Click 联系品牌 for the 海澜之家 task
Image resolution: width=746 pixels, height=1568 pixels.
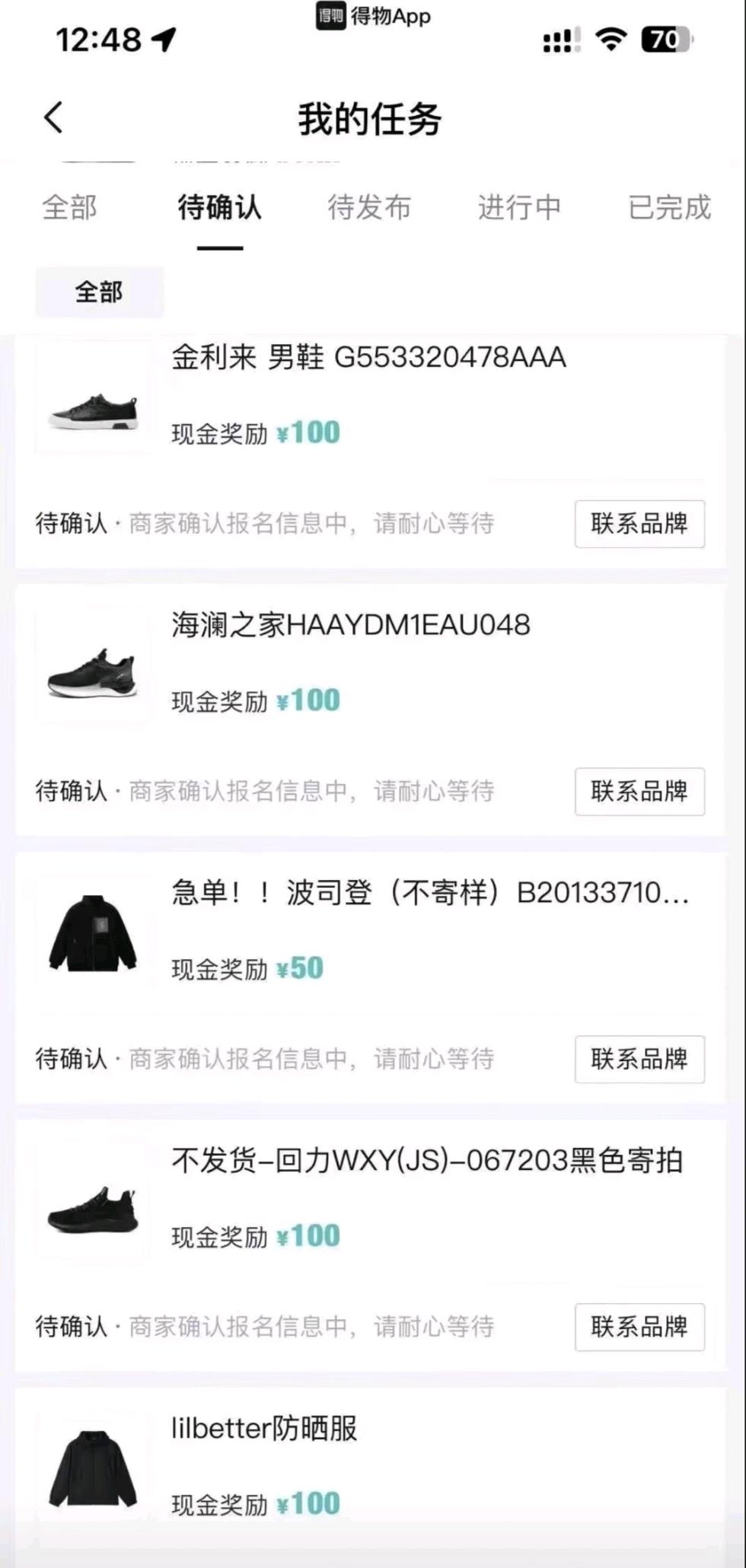639,792
